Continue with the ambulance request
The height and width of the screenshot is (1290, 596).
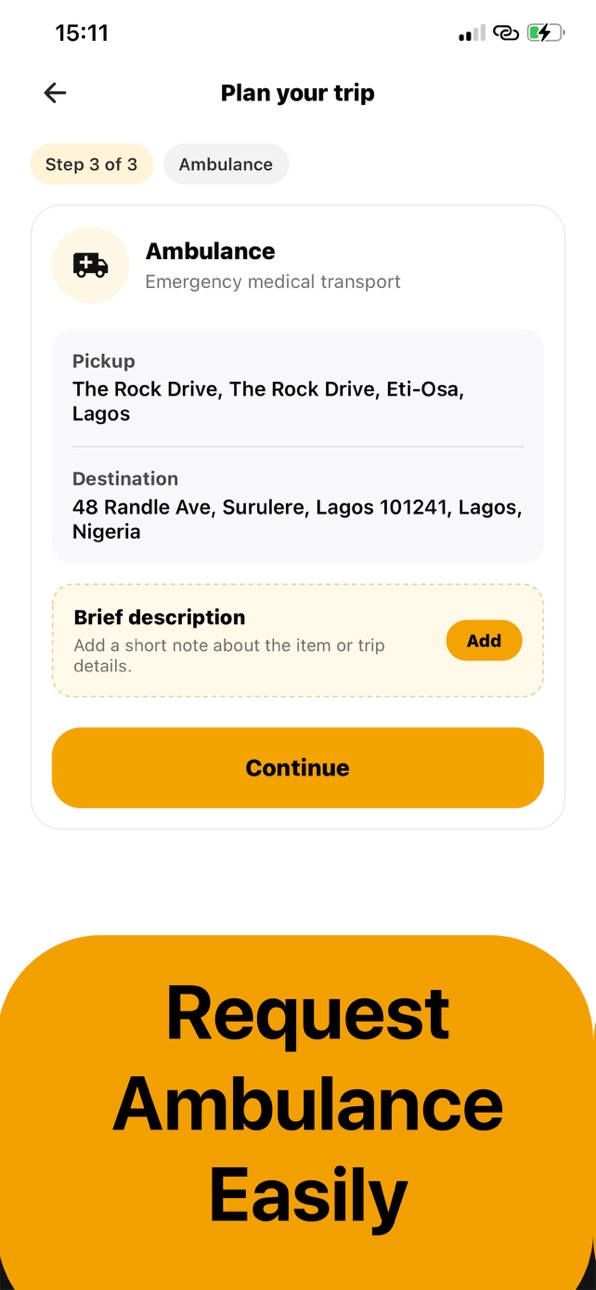298,768
